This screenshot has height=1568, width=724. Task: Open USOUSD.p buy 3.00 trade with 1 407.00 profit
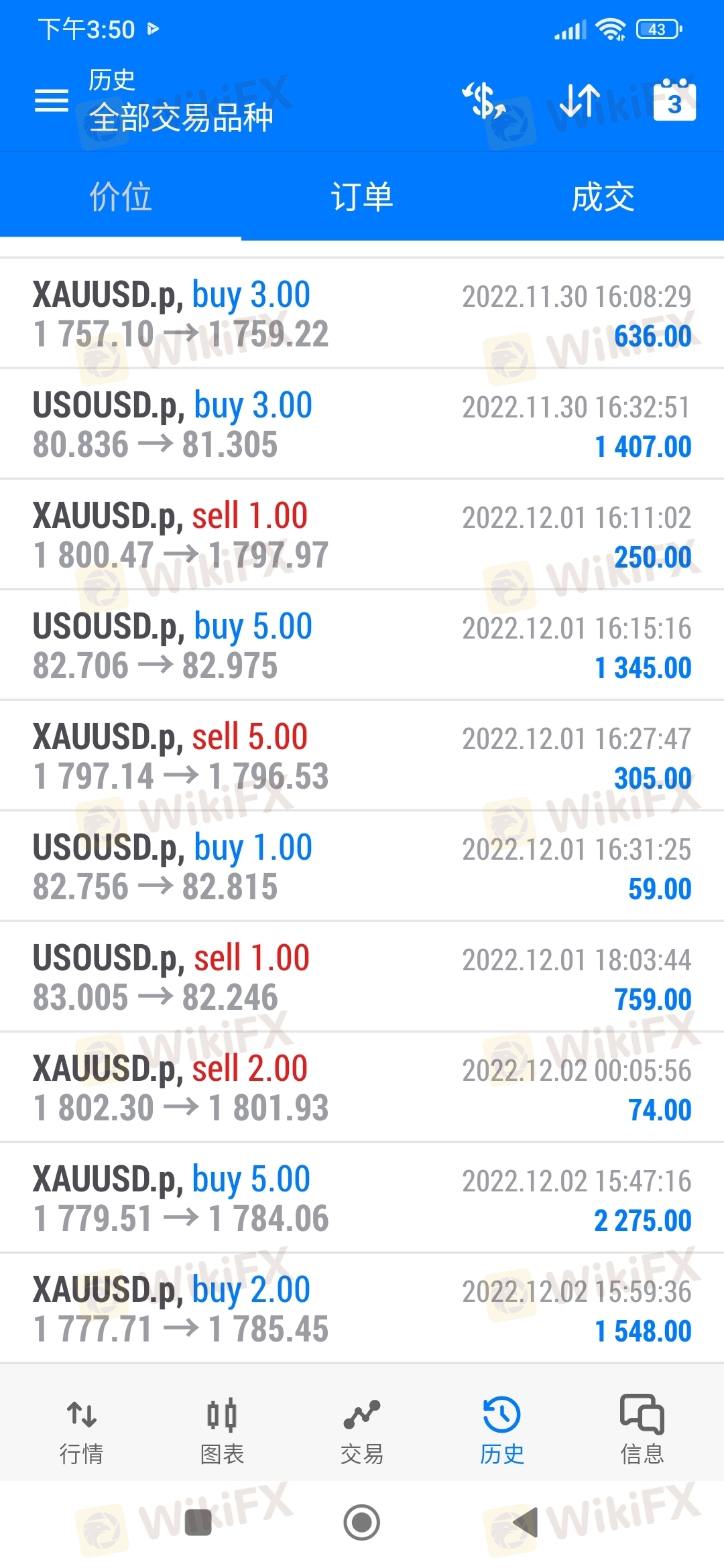point(362,424)
